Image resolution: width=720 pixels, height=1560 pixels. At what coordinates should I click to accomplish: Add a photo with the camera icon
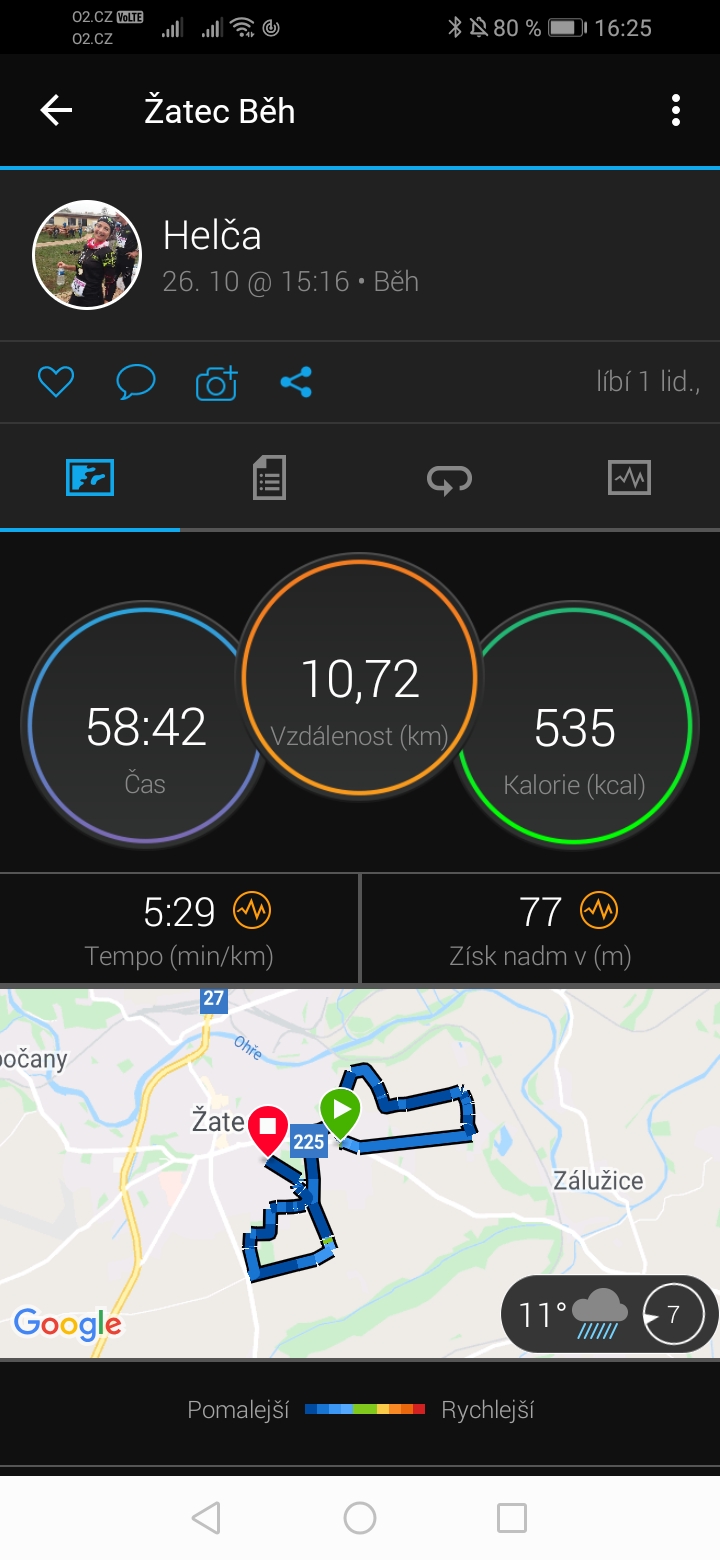pos(216,382)
